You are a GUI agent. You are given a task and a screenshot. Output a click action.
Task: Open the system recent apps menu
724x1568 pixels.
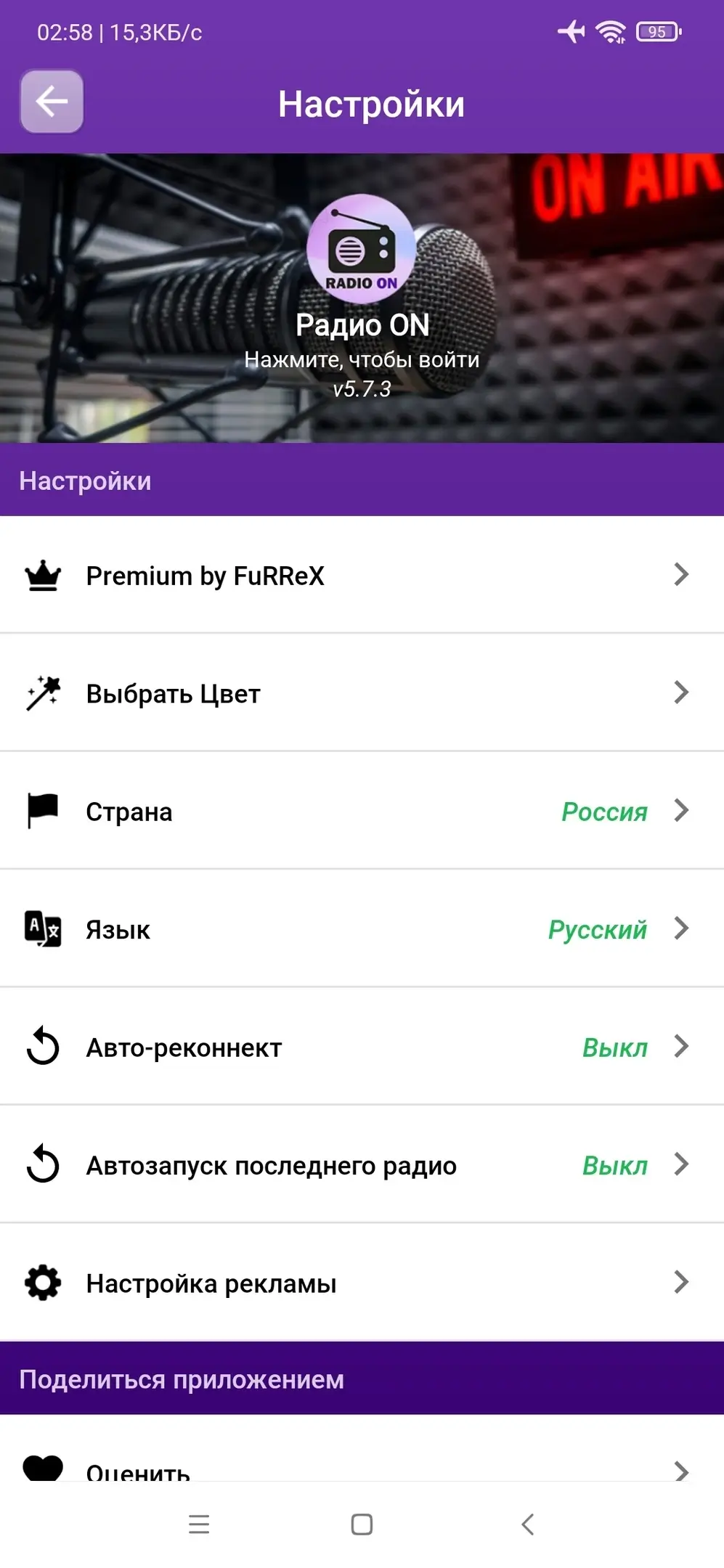point(199,1524)
